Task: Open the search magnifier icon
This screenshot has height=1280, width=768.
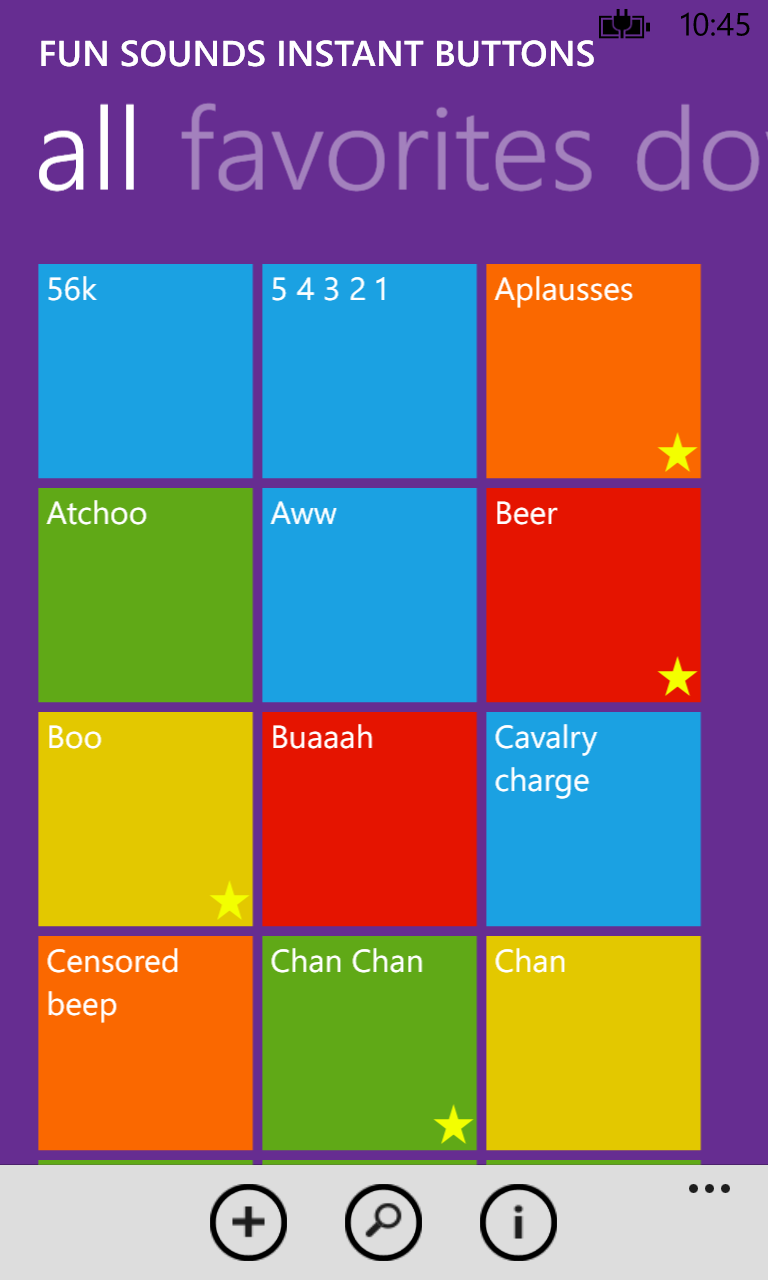Action: coord(383,1222)
